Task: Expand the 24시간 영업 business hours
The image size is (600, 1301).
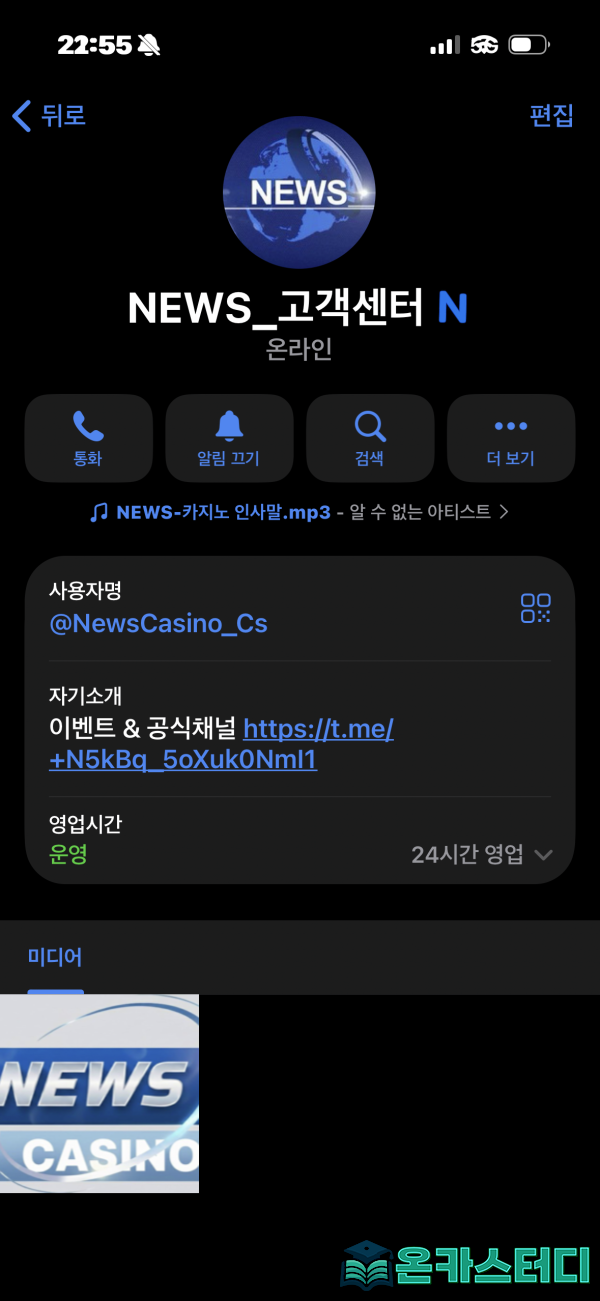Action: [x=481, y=855]
